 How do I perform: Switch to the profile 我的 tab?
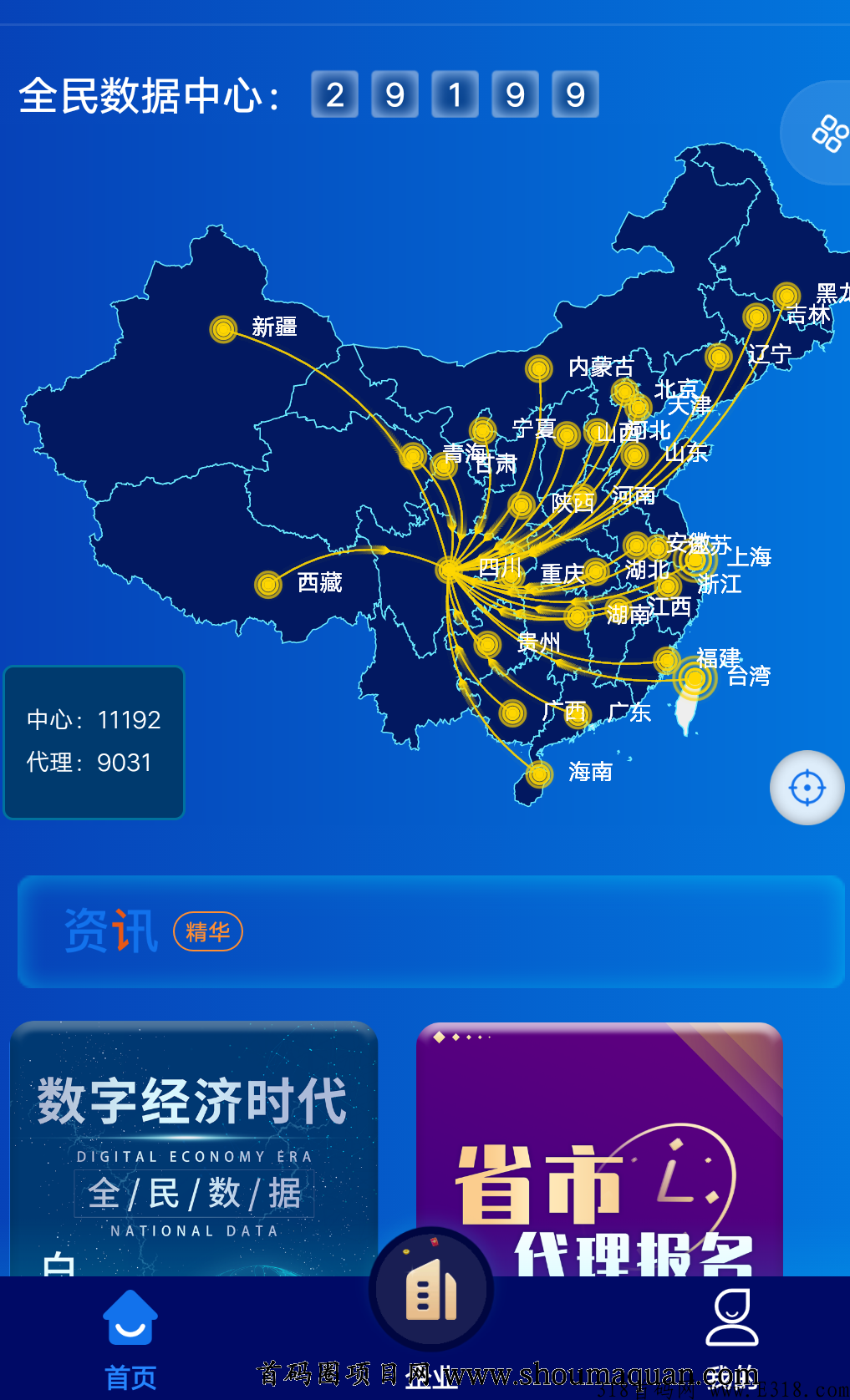pyautogui.click(x=732, y=1338)
